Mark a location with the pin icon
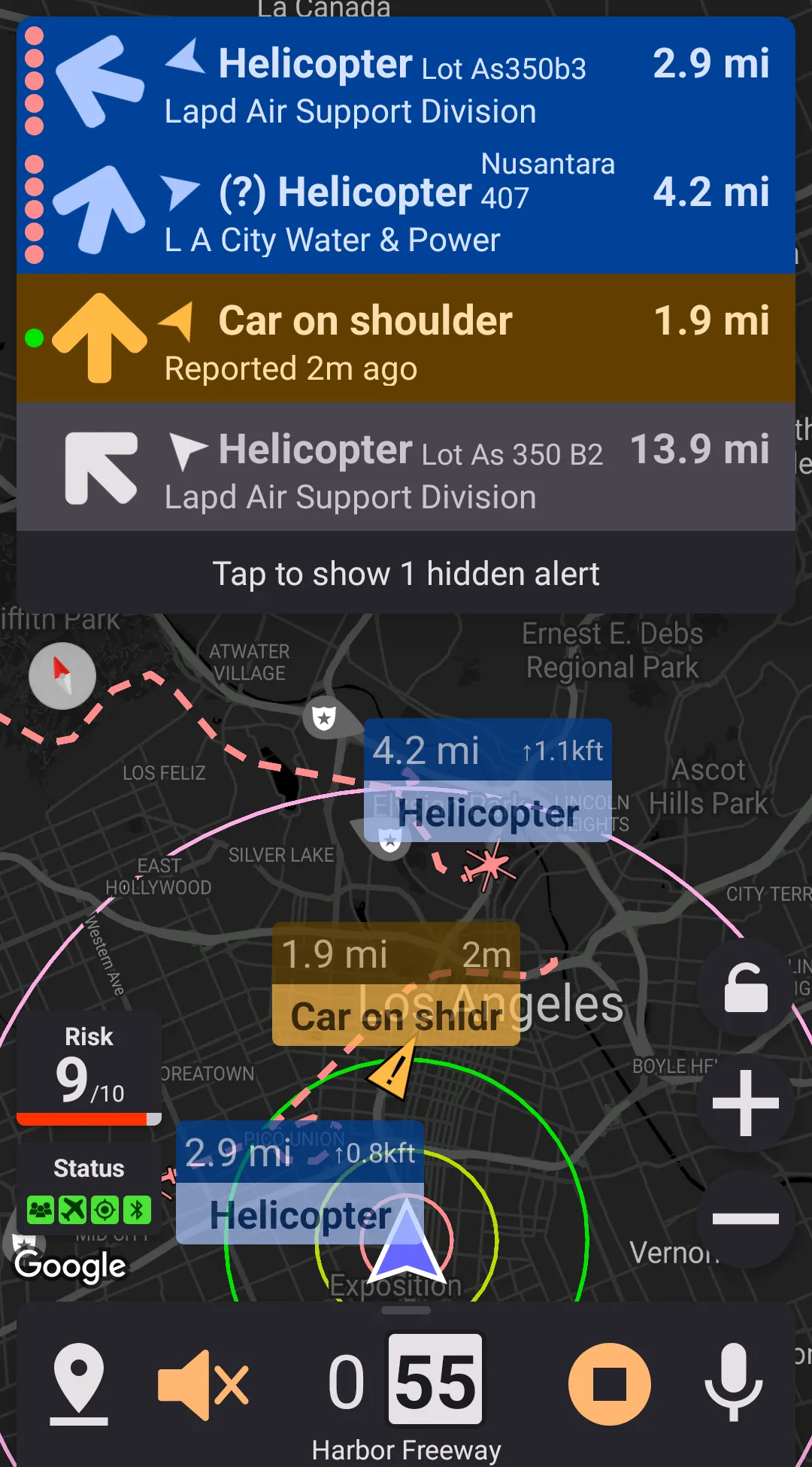The image size is (812, 1467). pyautogui.click(x=79, y=1384)
